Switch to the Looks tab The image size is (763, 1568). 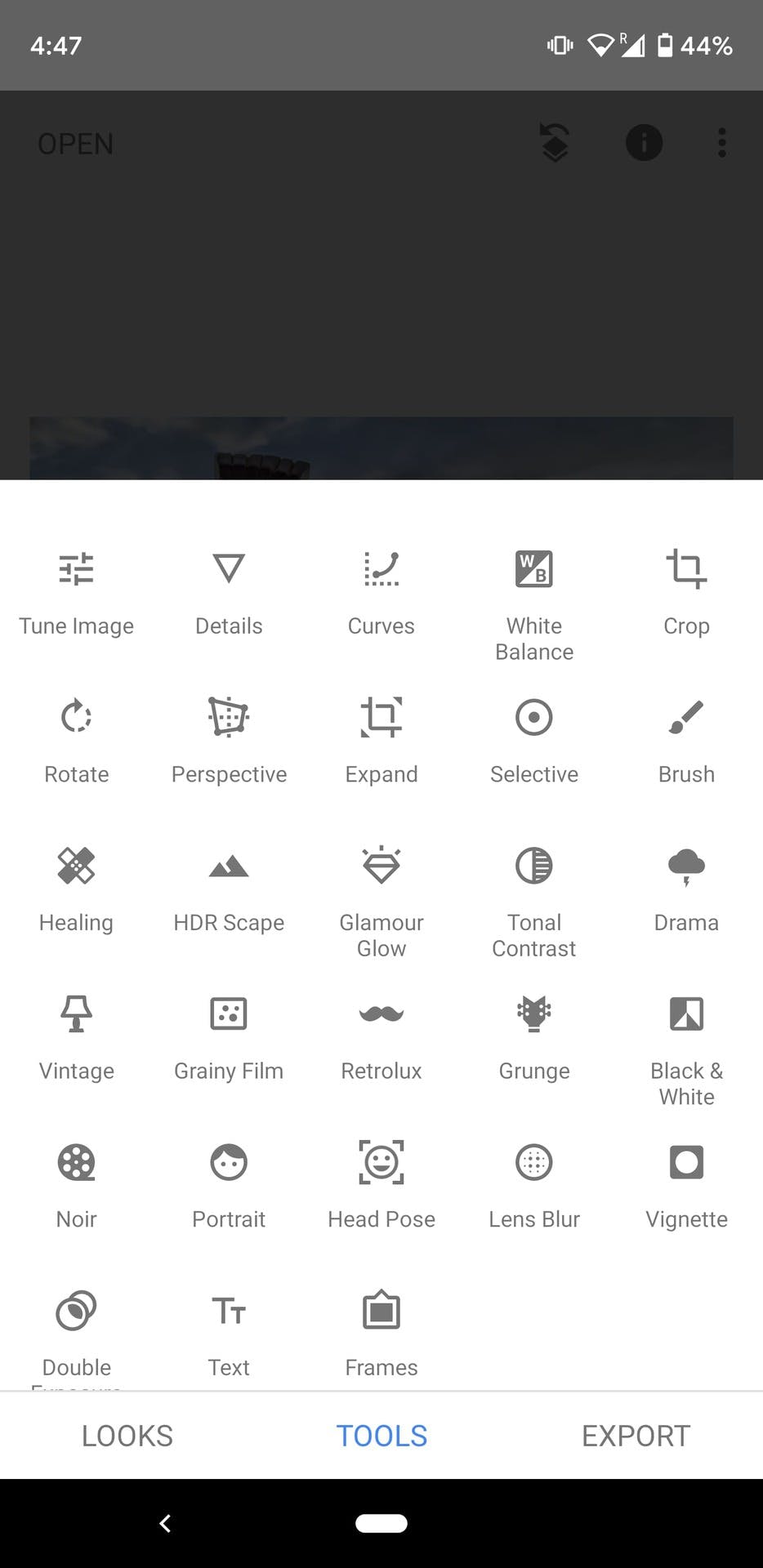127,1436
